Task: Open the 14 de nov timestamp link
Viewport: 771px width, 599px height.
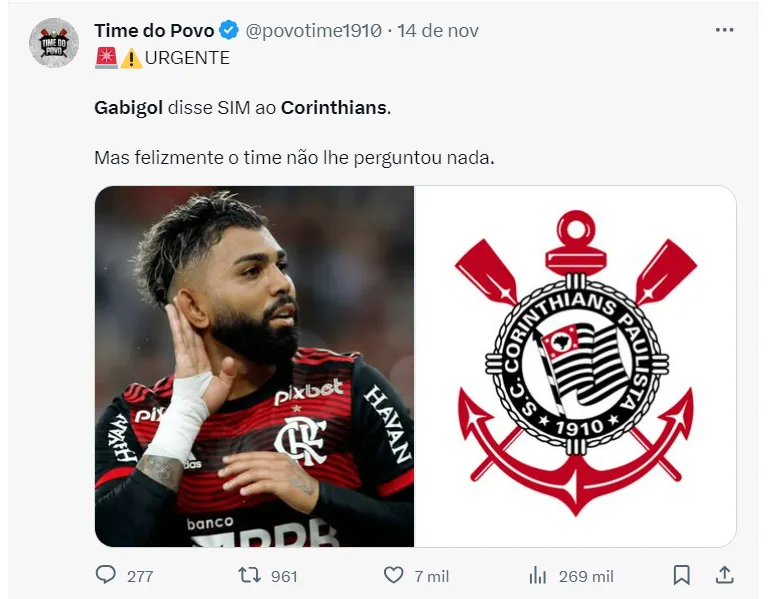Action: click(x=438, y=30)
